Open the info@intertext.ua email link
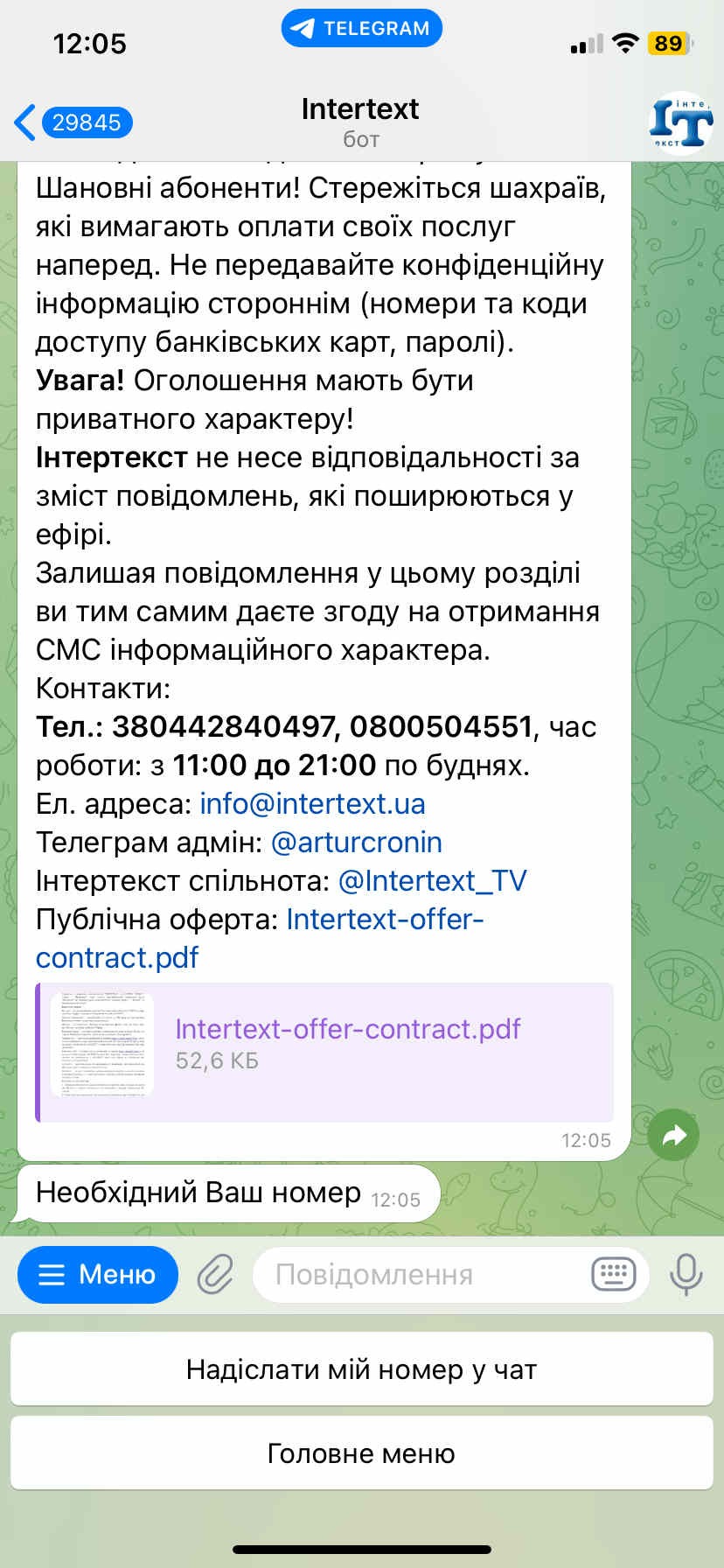 click(x=312, y=803)
